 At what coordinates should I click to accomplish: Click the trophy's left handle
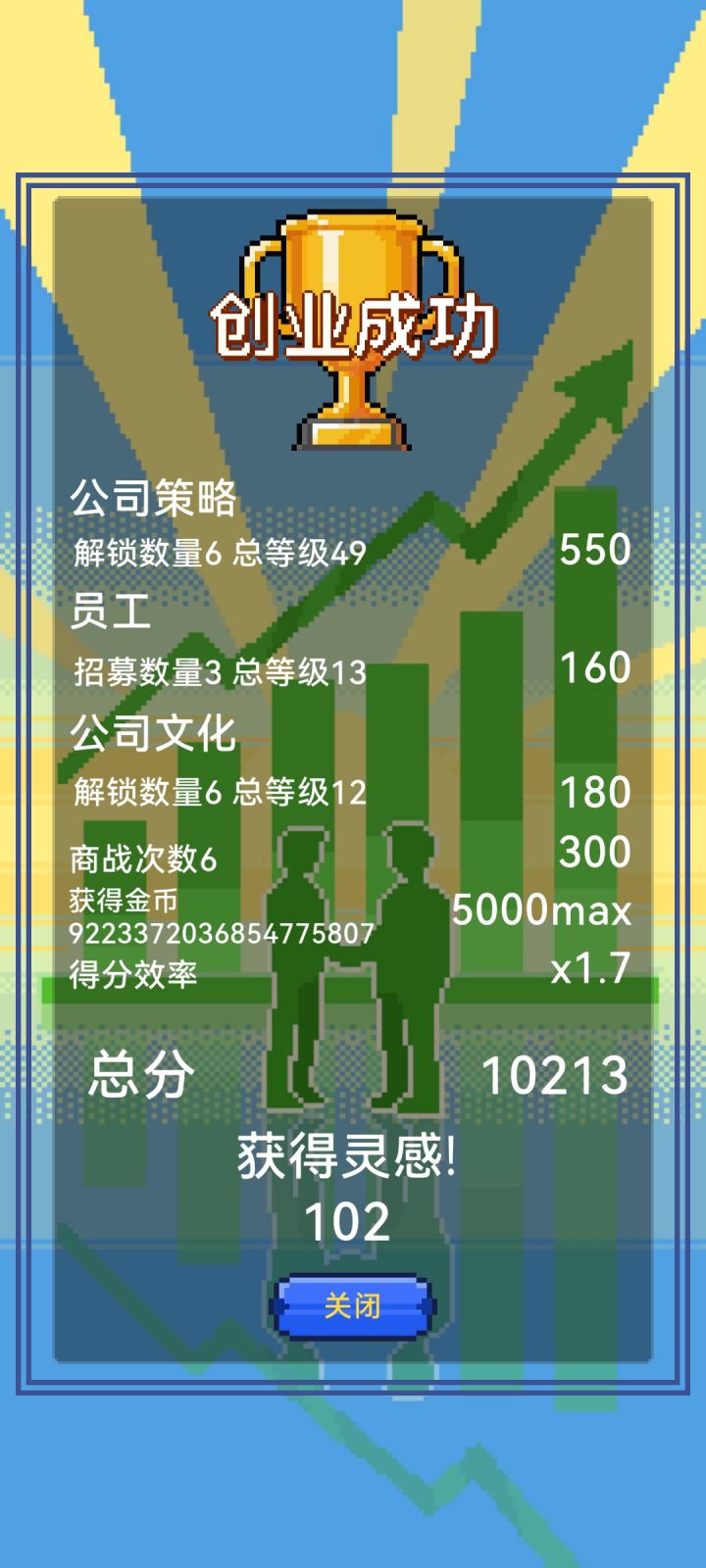pyautogui.click(x=257, y=265)
